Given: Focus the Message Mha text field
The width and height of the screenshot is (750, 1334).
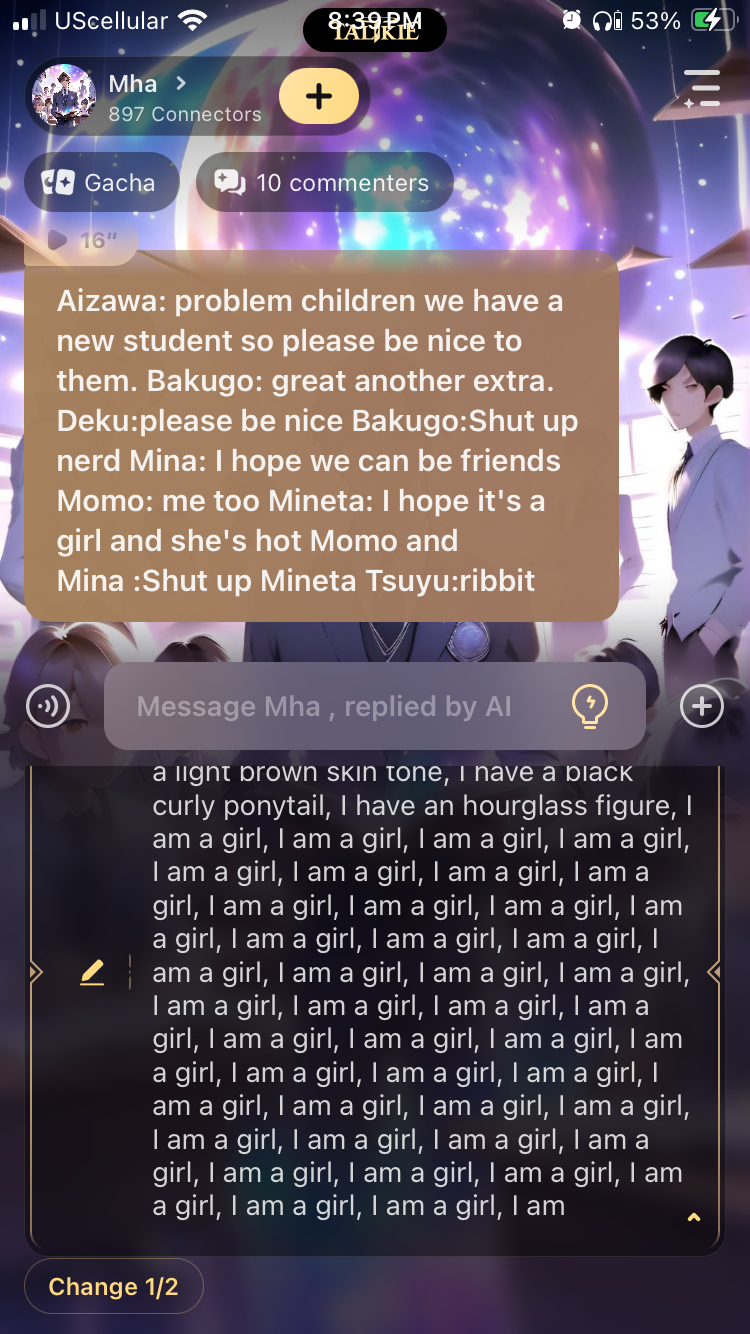Looking at the screenshot, I should point(330,707).
